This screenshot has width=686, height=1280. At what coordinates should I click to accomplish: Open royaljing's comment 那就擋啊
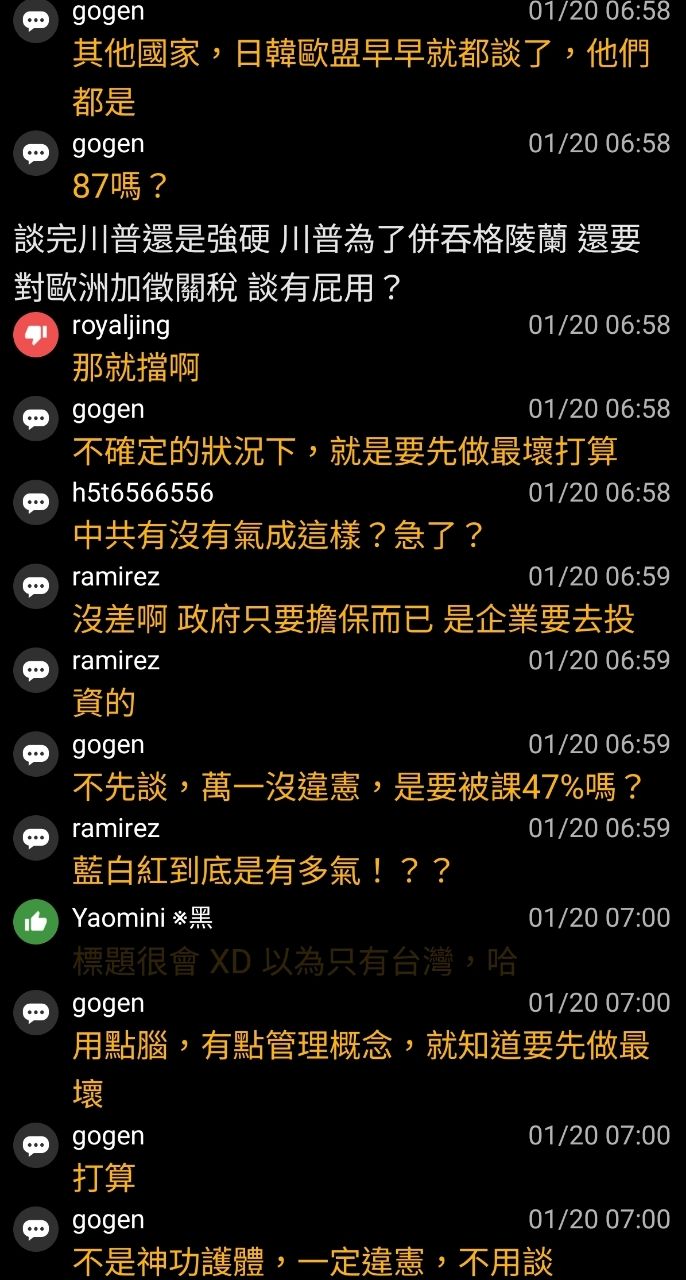click(x=136, y=368)
